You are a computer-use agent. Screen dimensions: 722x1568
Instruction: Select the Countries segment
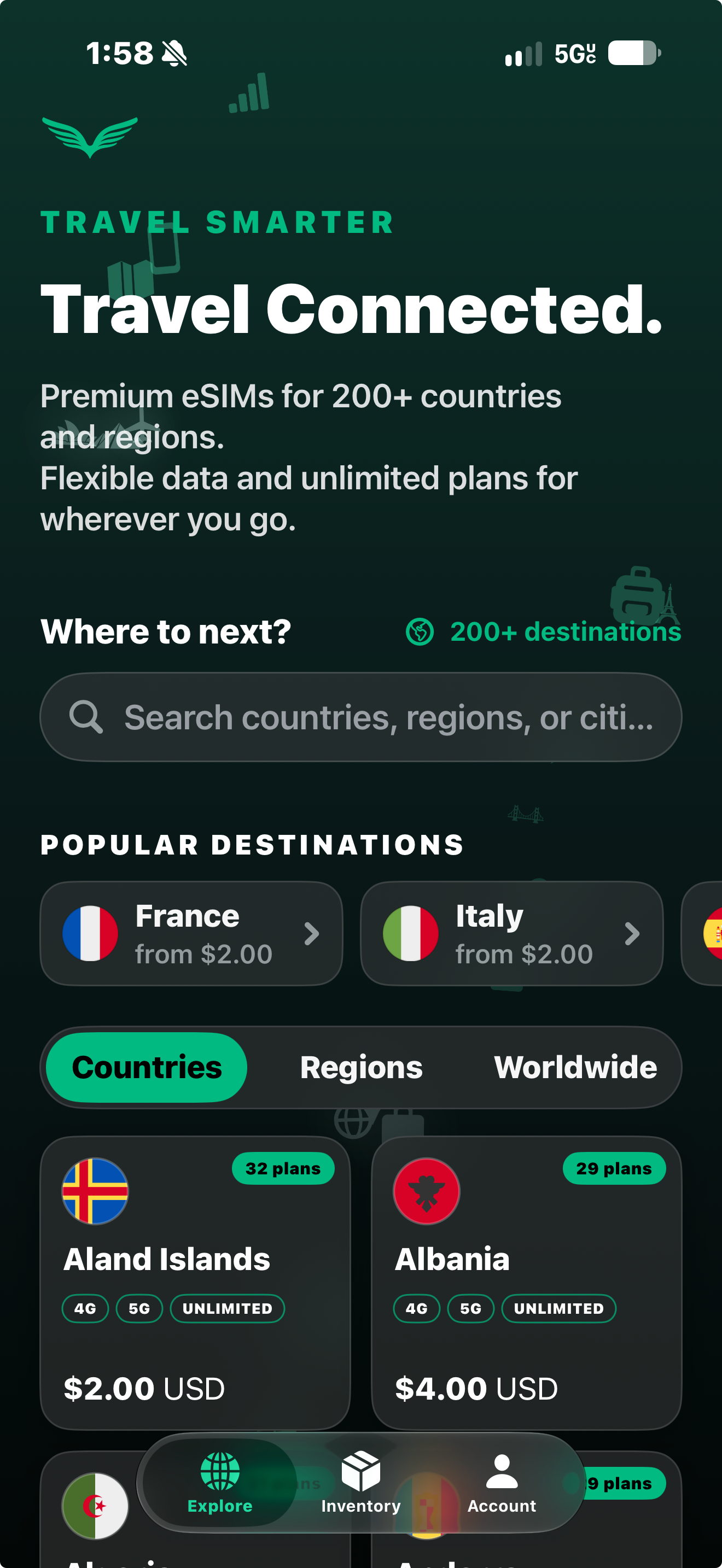(x=147, y=1068)
